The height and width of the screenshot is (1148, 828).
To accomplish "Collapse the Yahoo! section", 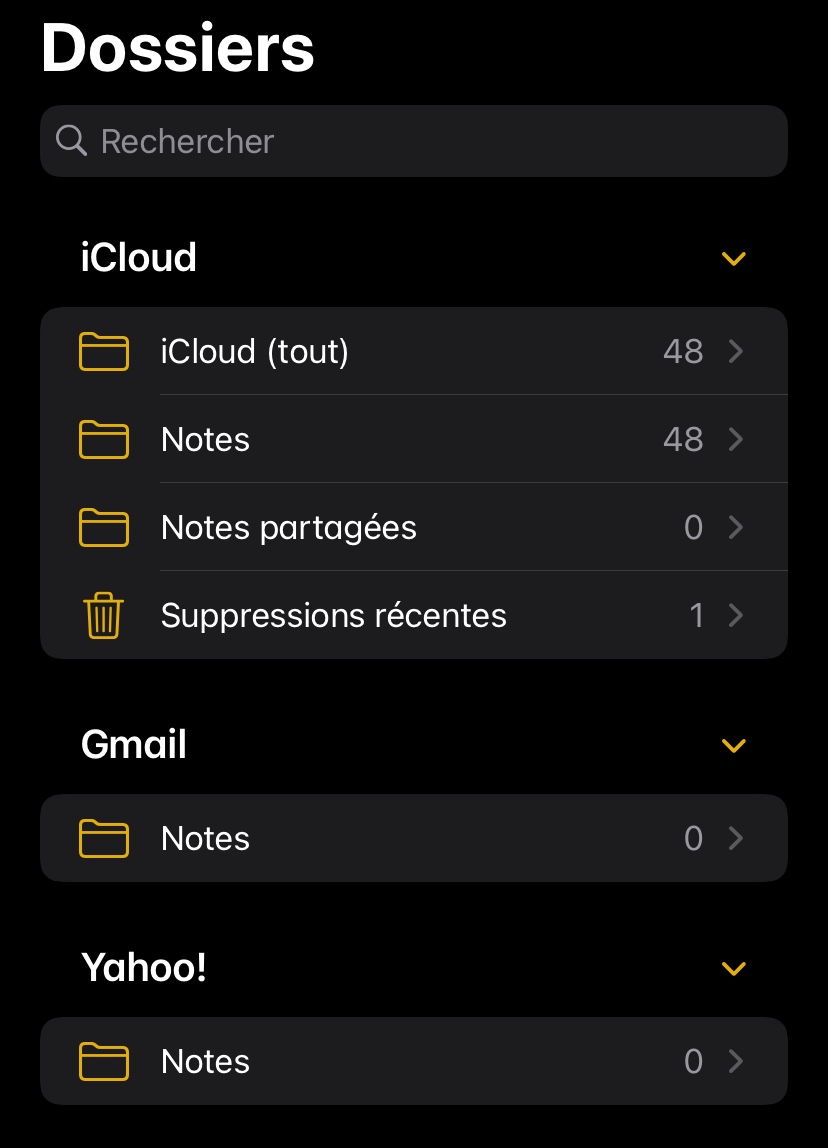I will tap(734, 968).
